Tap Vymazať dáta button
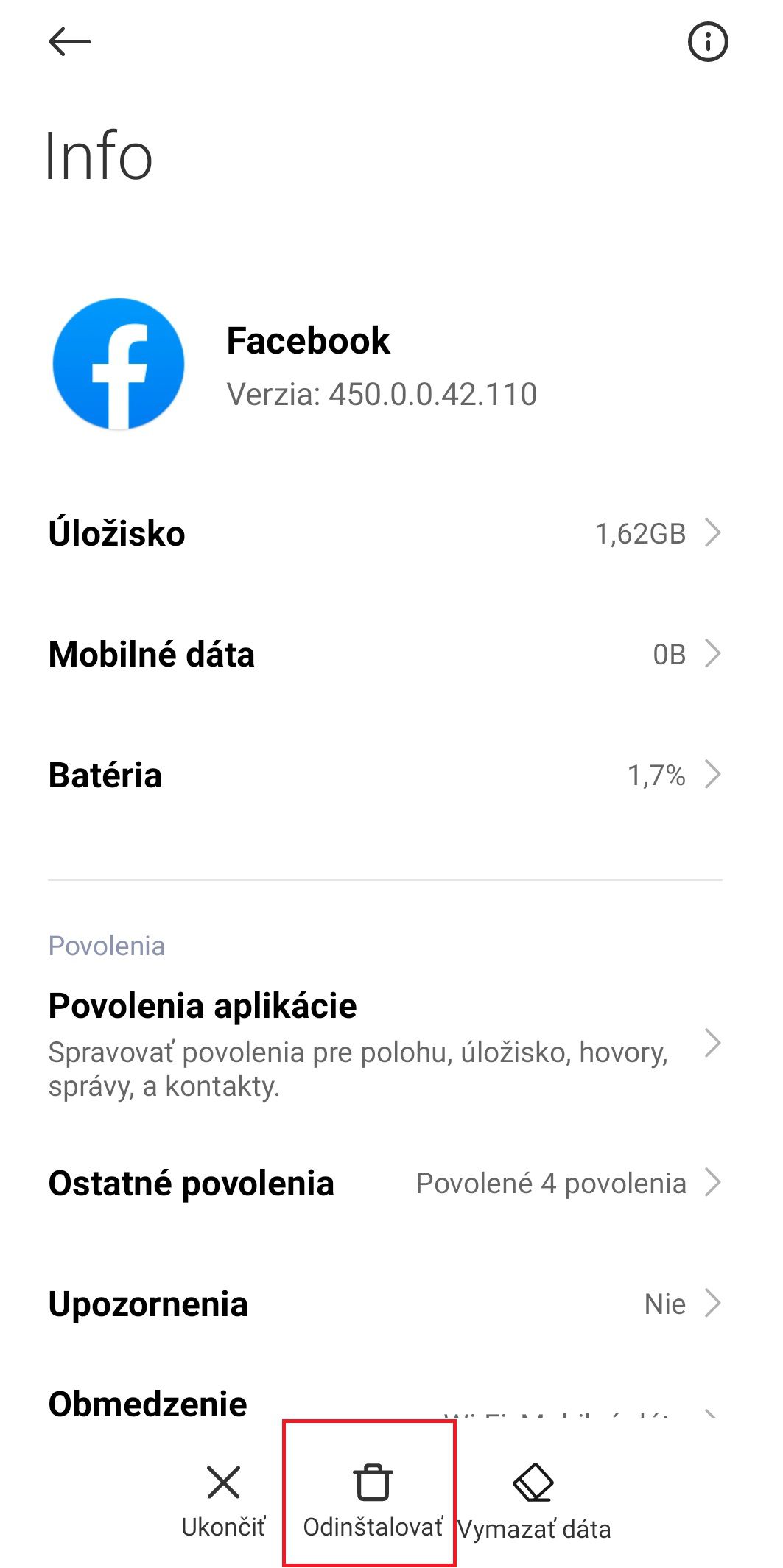 click(x=534, y=1501)
